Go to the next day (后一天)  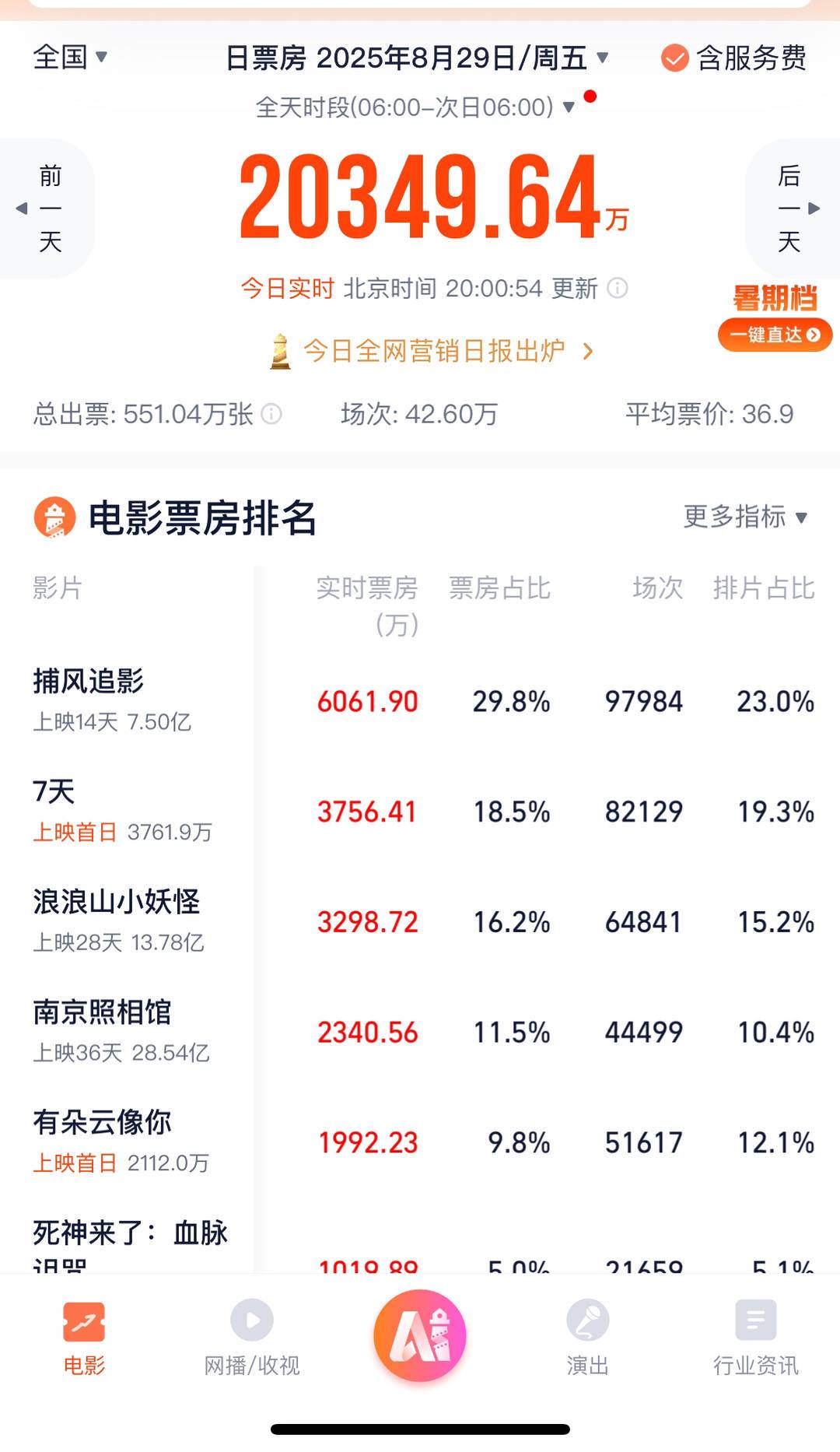point(792,208)
